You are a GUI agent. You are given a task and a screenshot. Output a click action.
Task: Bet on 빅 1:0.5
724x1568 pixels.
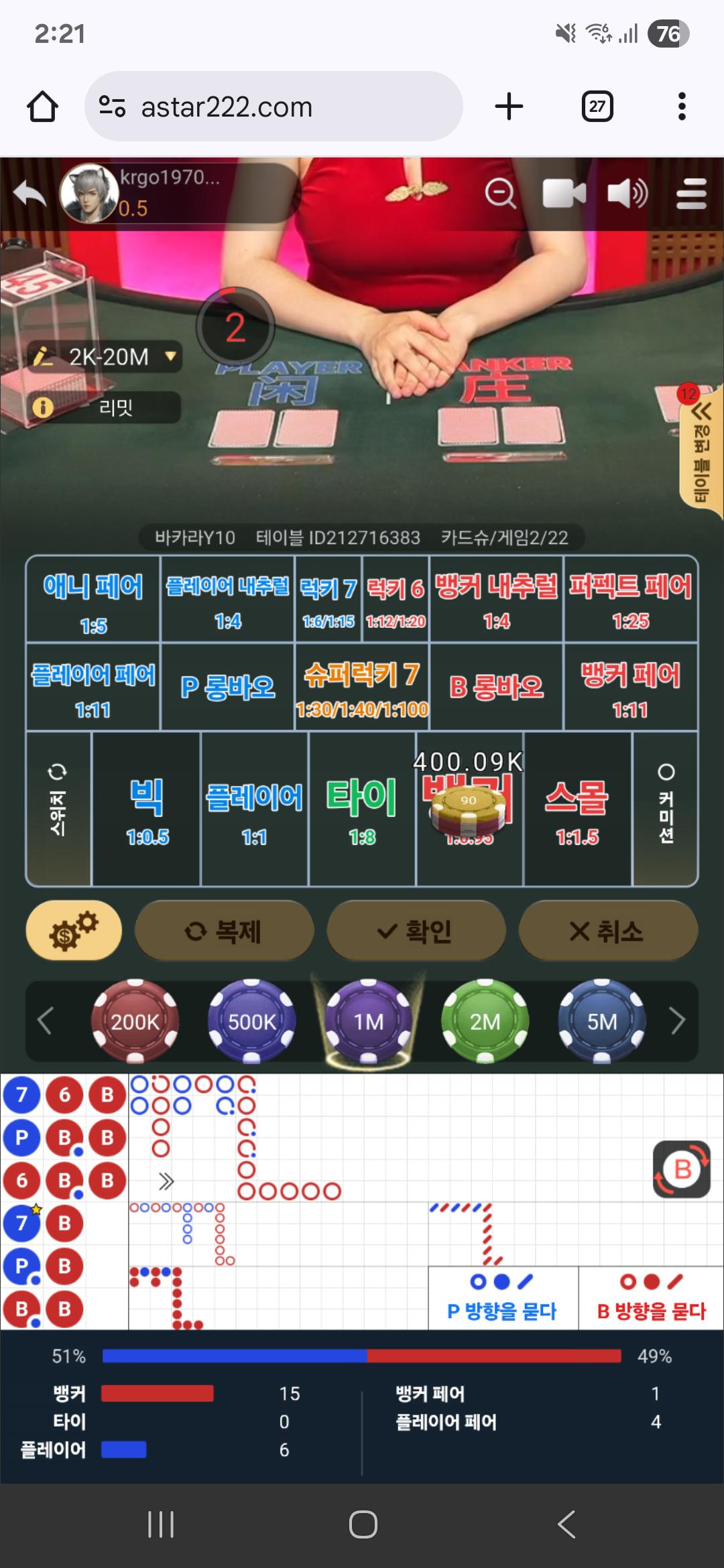147,809
